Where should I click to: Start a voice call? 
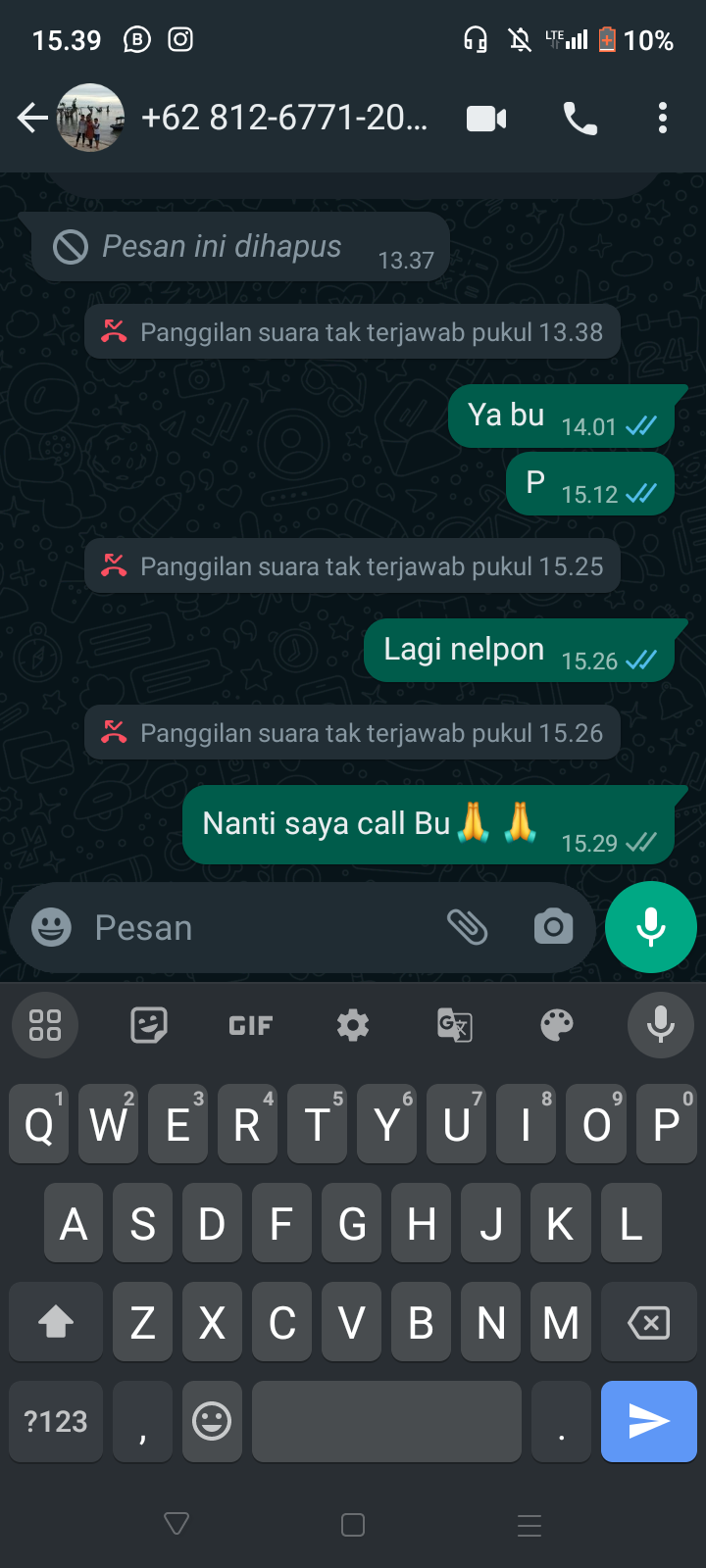point(580,119)
